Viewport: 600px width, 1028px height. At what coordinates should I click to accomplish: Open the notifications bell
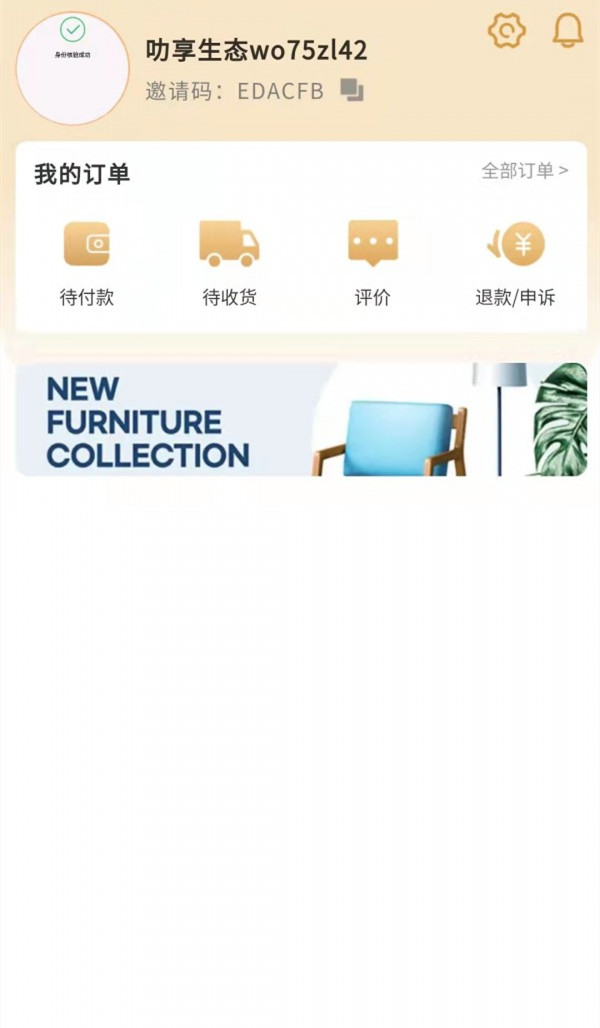point(568,30)
